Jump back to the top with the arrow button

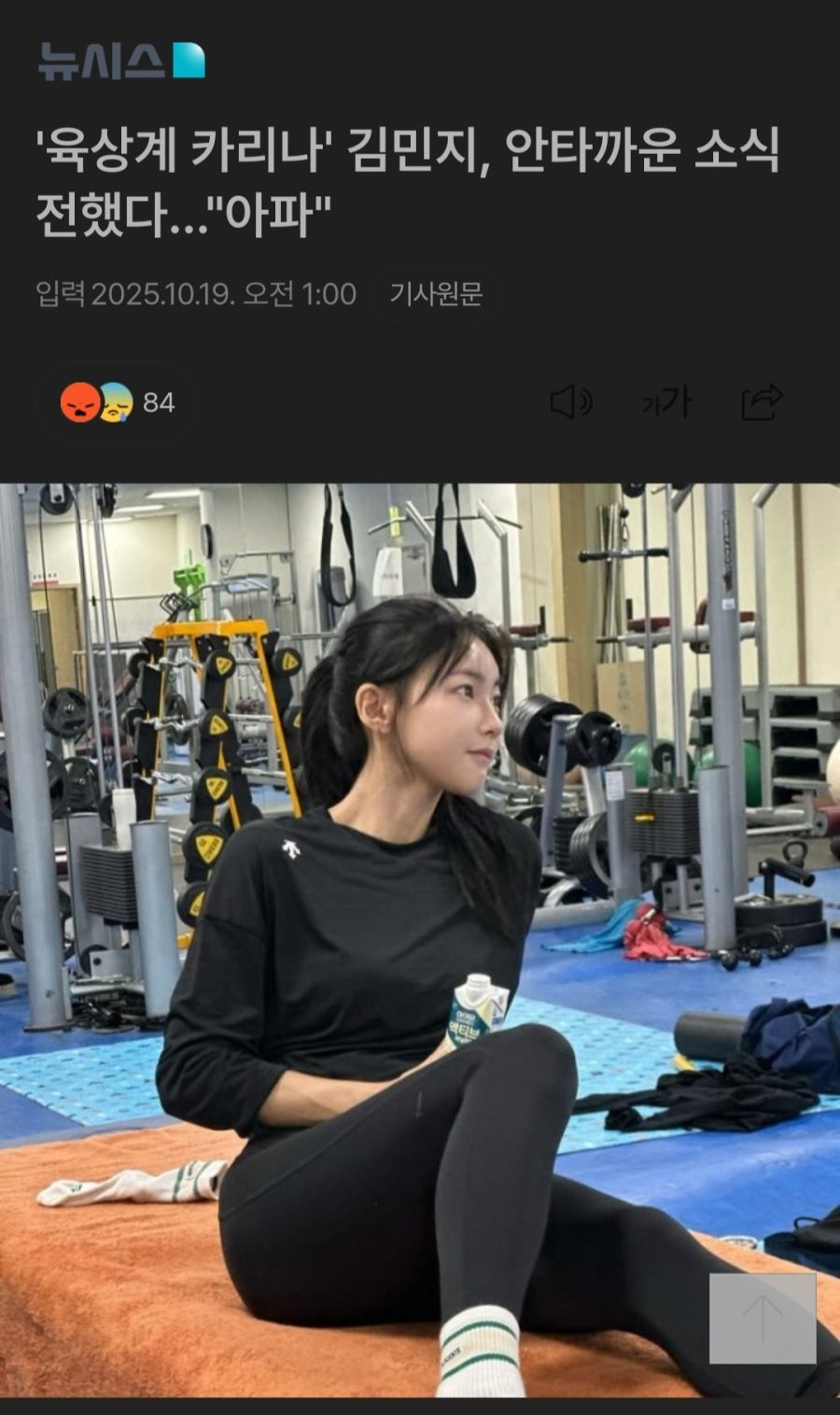coord(762,1317)
